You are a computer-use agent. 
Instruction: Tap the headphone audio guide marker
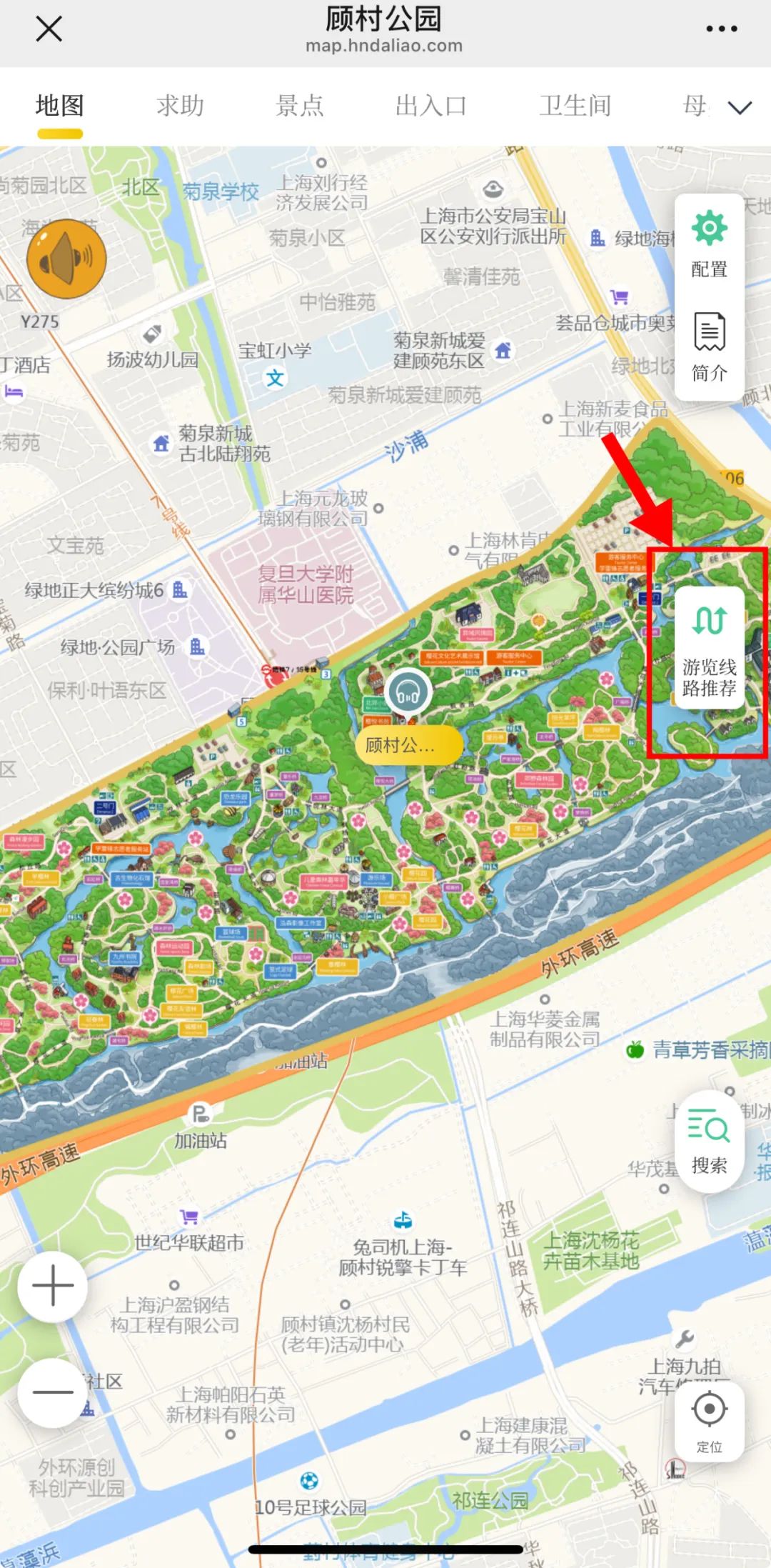(408, 693)
